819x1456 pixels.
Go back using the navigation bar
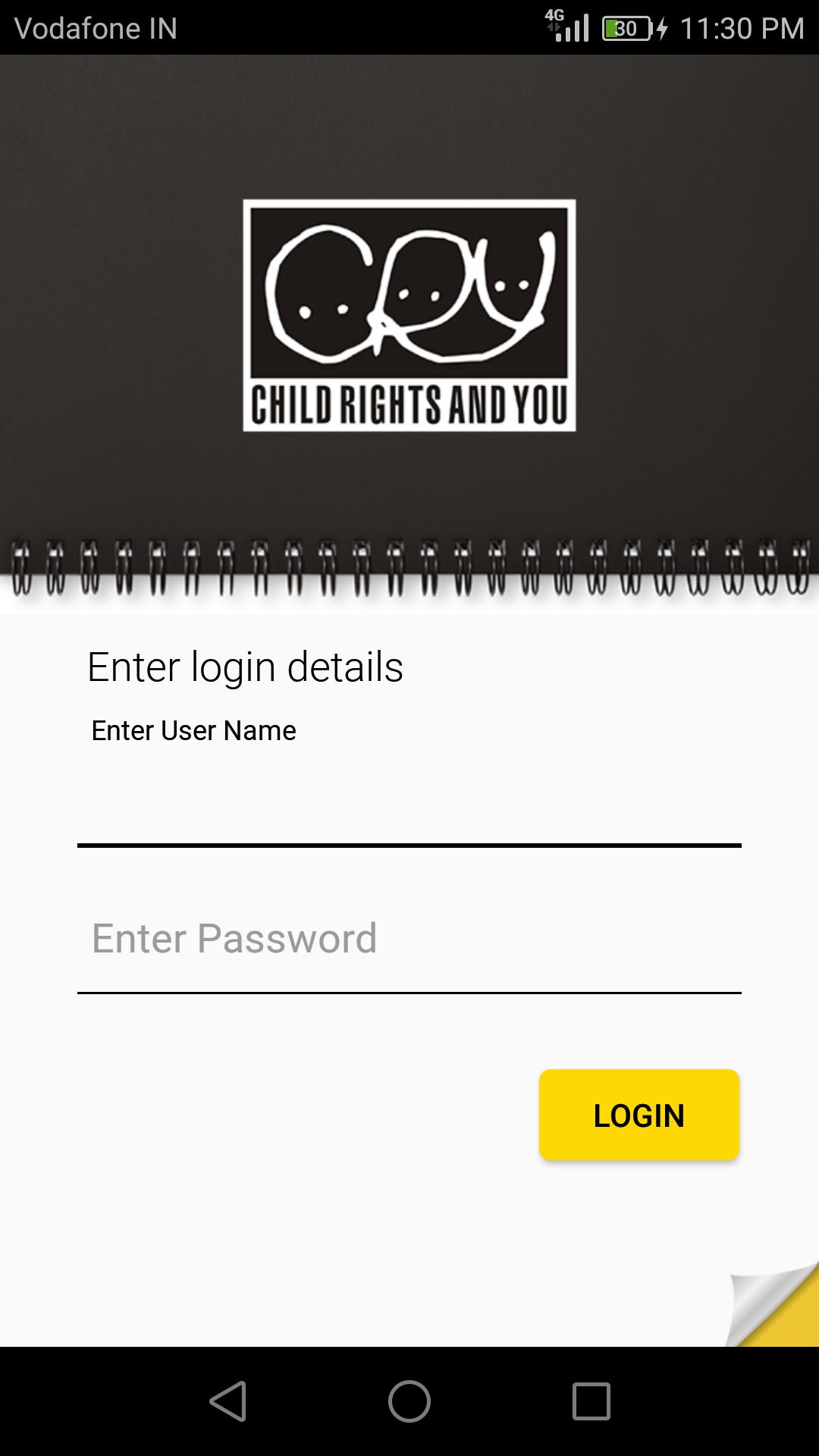227,1401
